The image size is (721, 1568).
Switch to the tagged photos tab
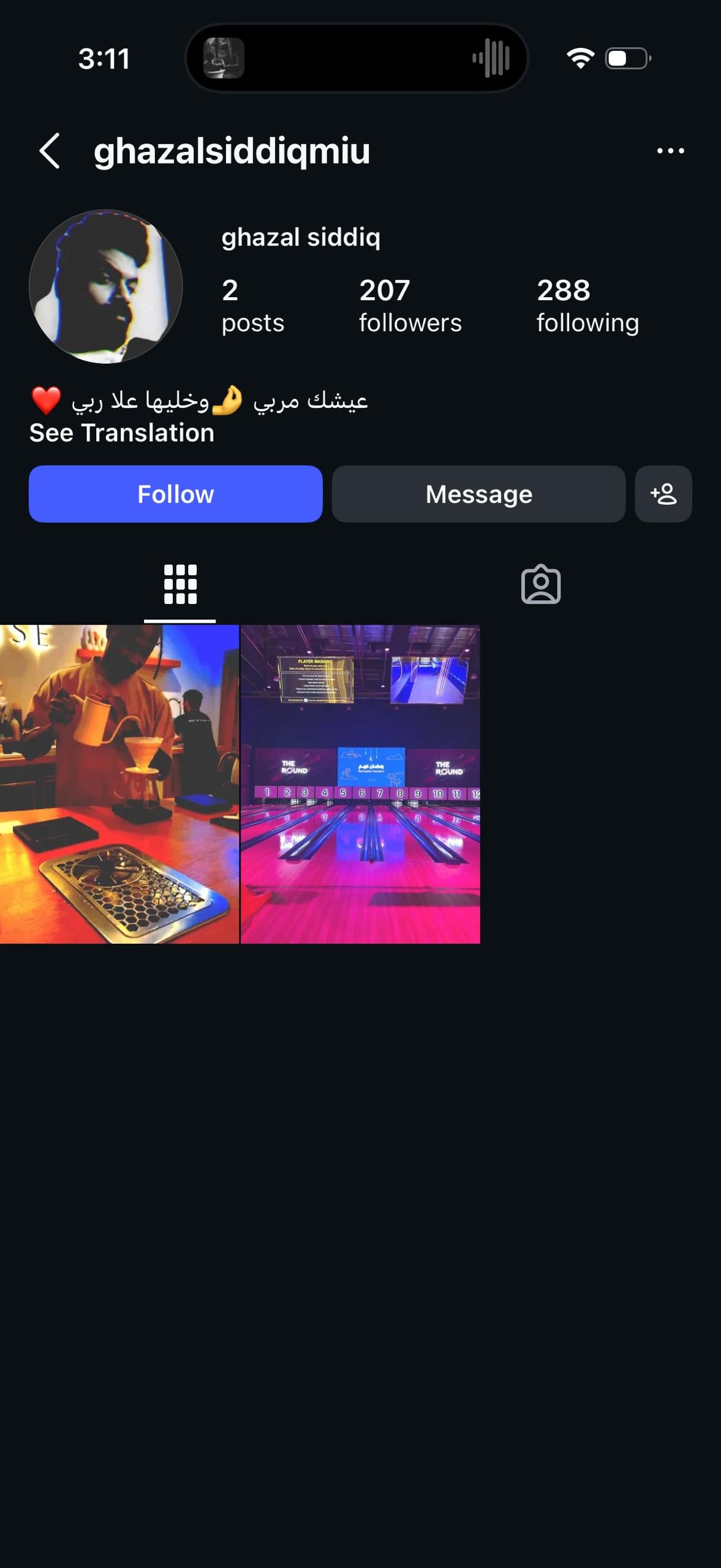pos(540,584)
